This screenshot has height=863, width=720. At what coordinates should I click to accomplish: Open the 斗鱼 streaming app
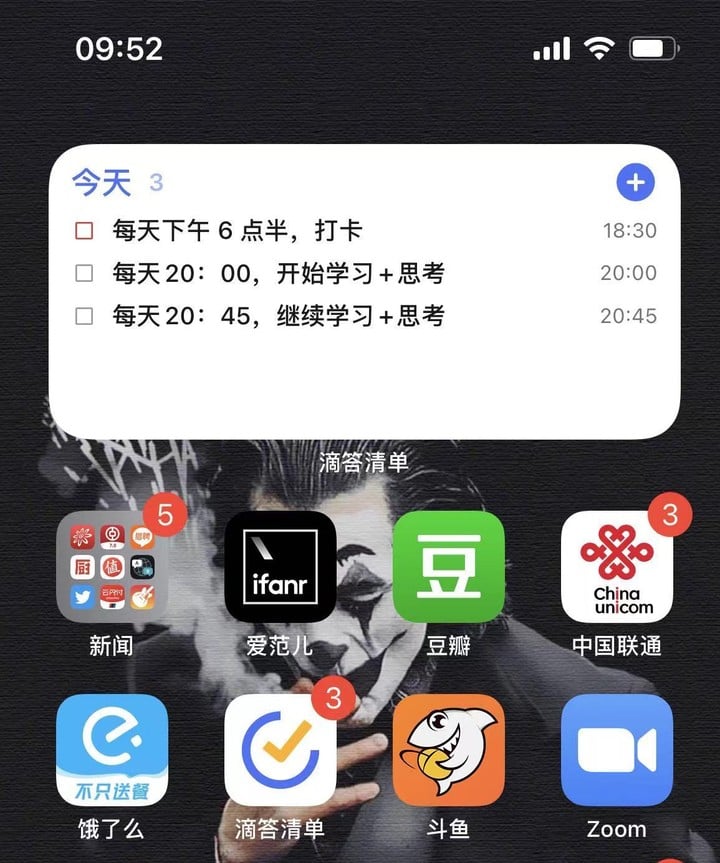point(448,749)
